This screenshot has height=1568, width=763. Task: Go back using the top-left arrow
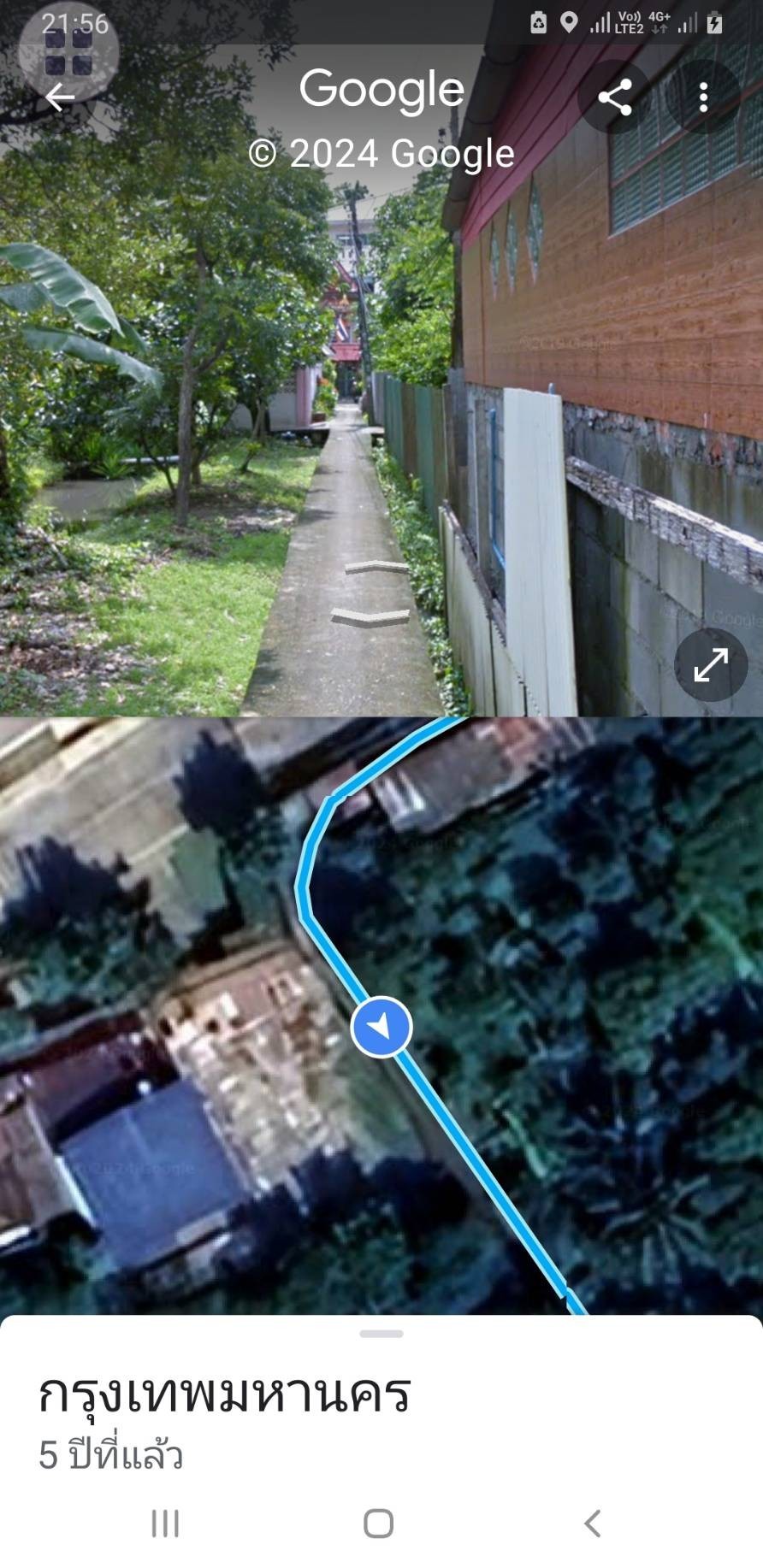tap(60, 97)
